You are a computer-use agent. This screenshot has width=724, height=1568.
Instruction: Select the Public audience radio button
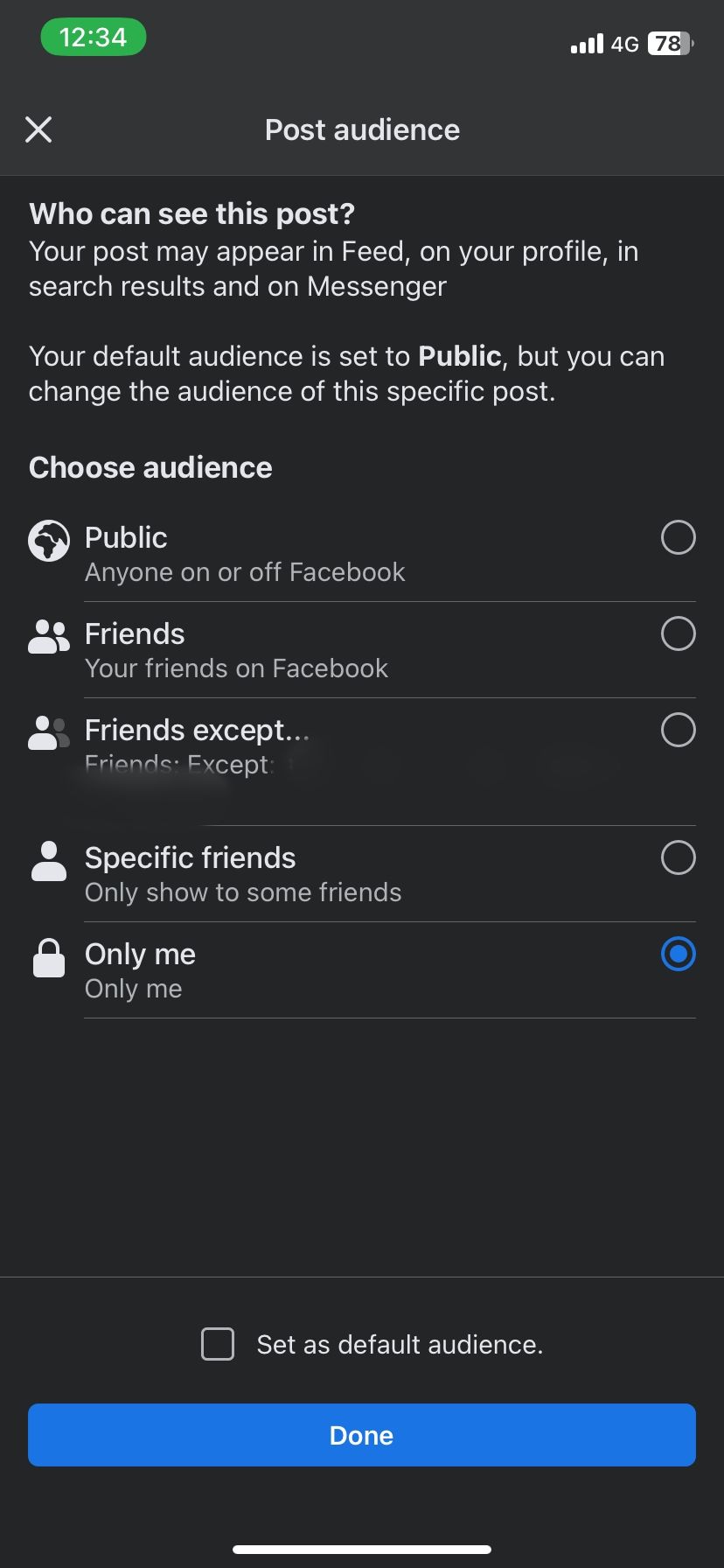[678, 537]
